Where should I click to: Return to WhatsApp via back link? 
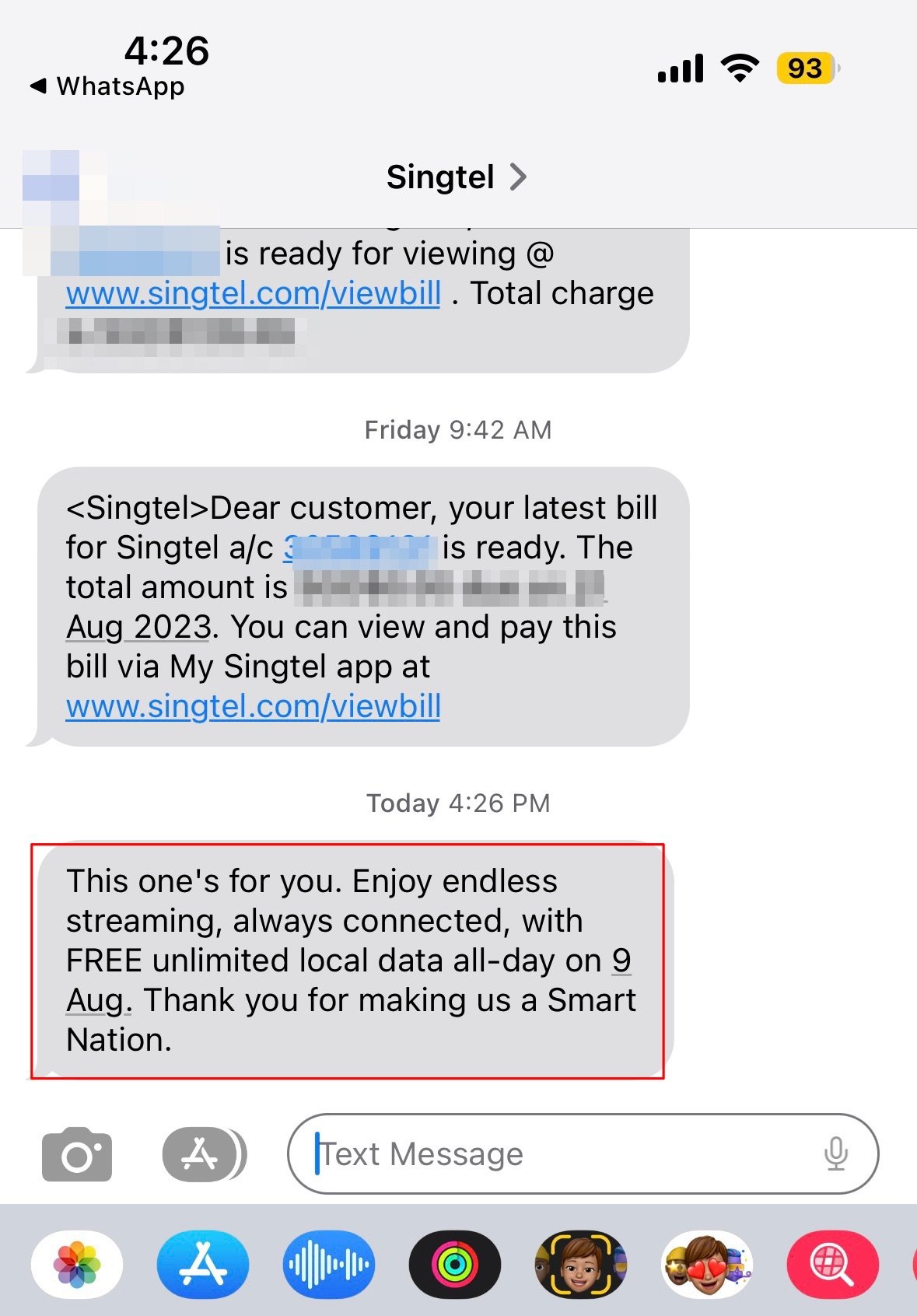[107, 86]
